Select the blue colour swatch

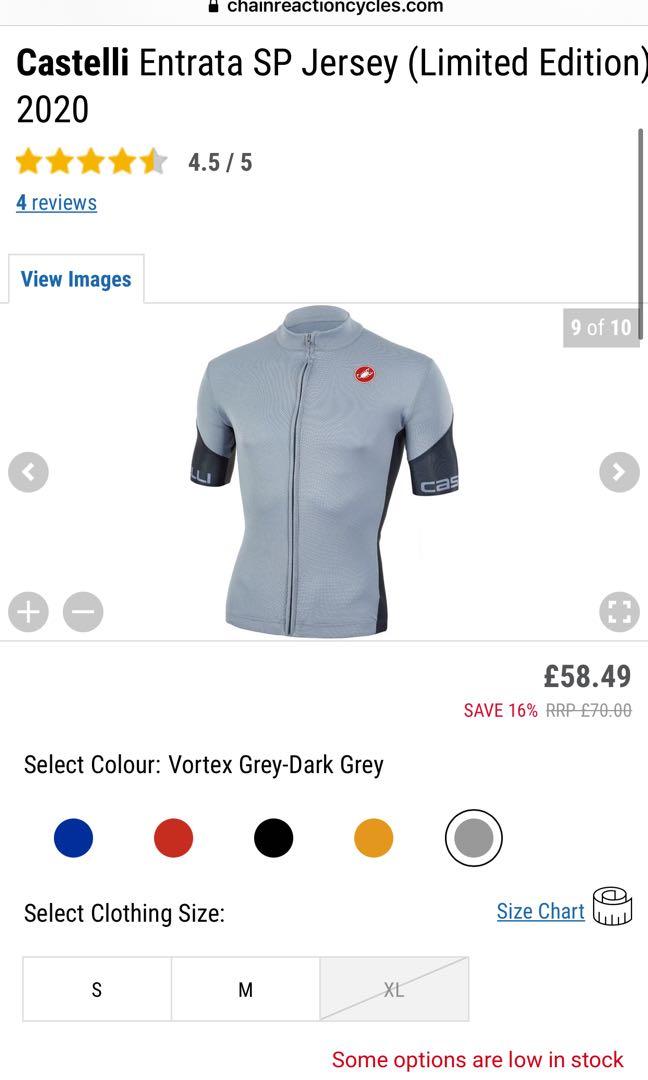(73, 838)
